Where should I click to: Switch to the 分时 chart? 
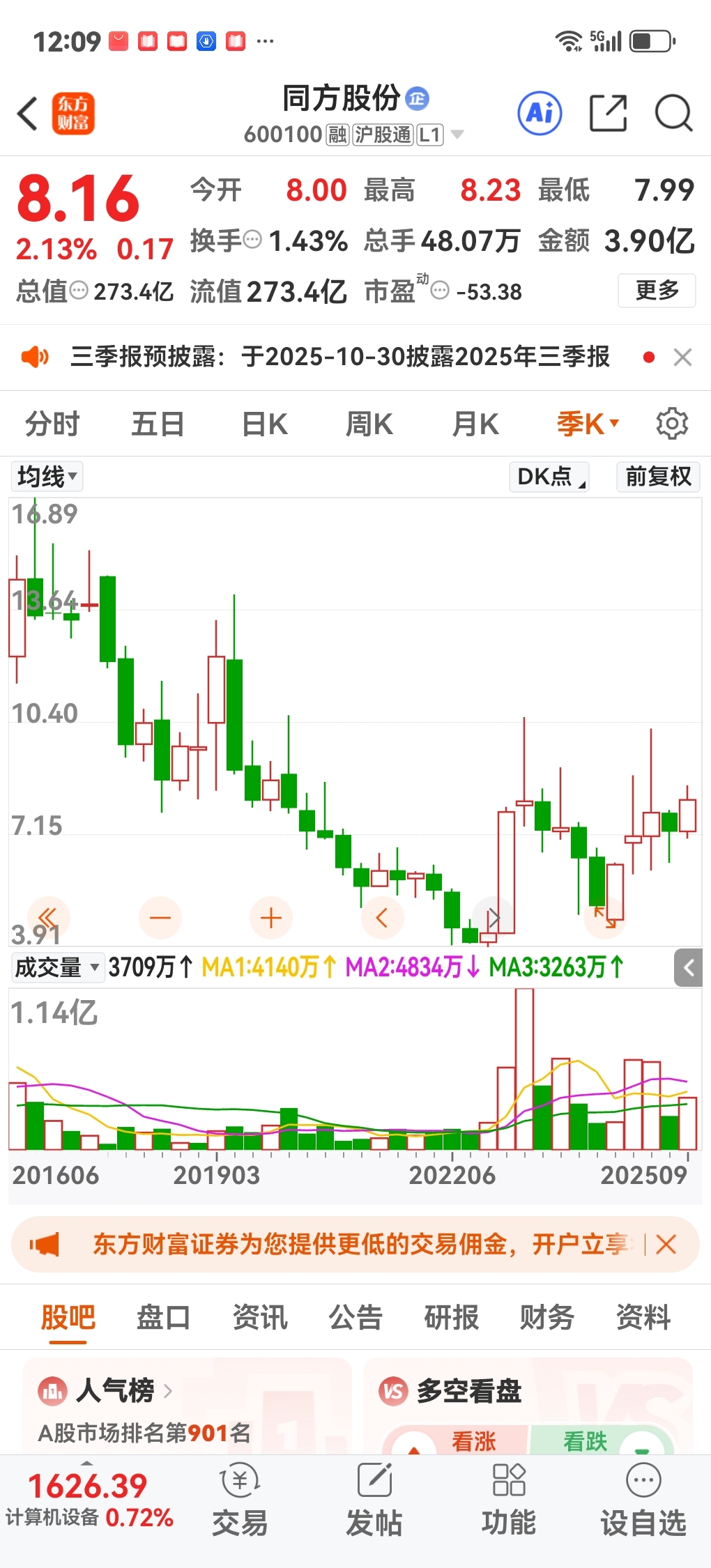click(52, 424)
